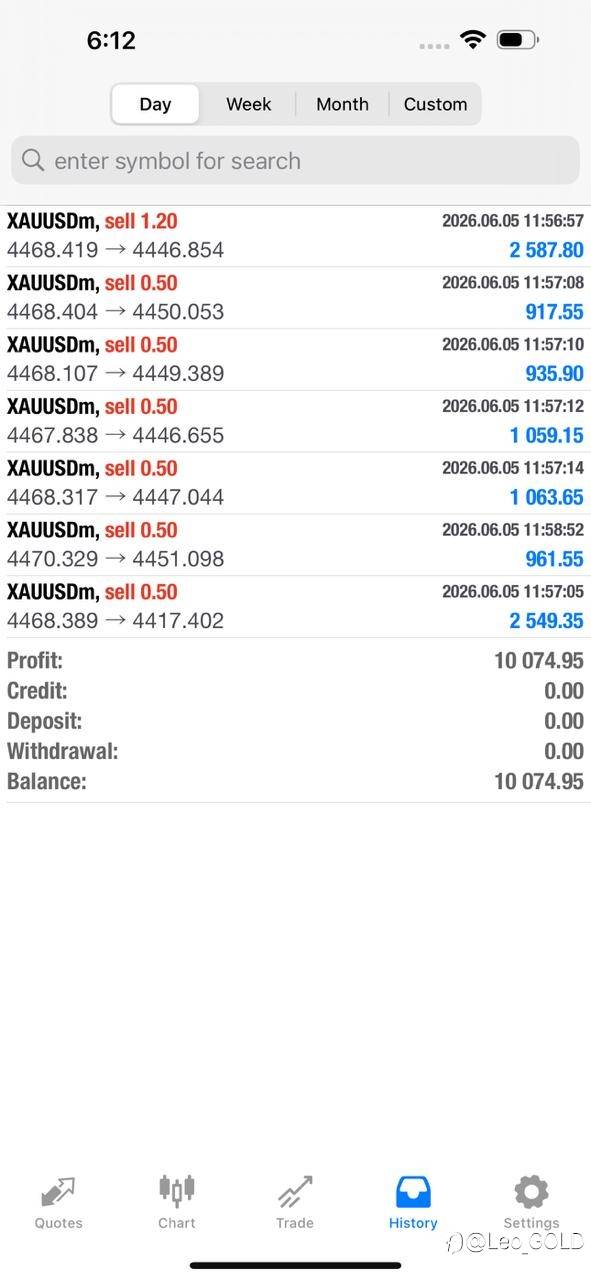The width and height of the screenshot is (591, 1280).
Task: Switch to the Trade tab
Action: [295, 1202]
